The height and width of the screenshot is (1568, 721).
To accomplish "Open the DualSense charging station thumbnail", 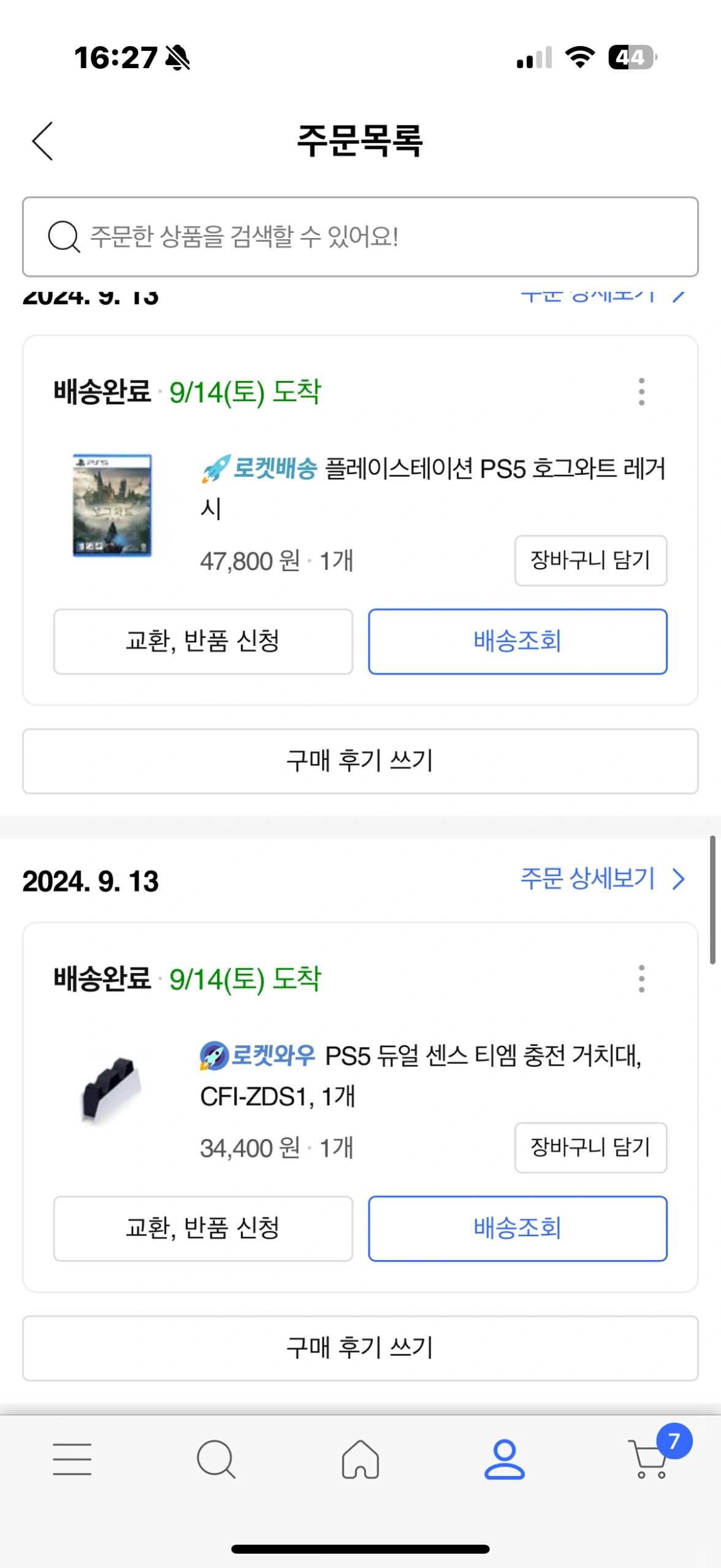I will coord(112,1090).
